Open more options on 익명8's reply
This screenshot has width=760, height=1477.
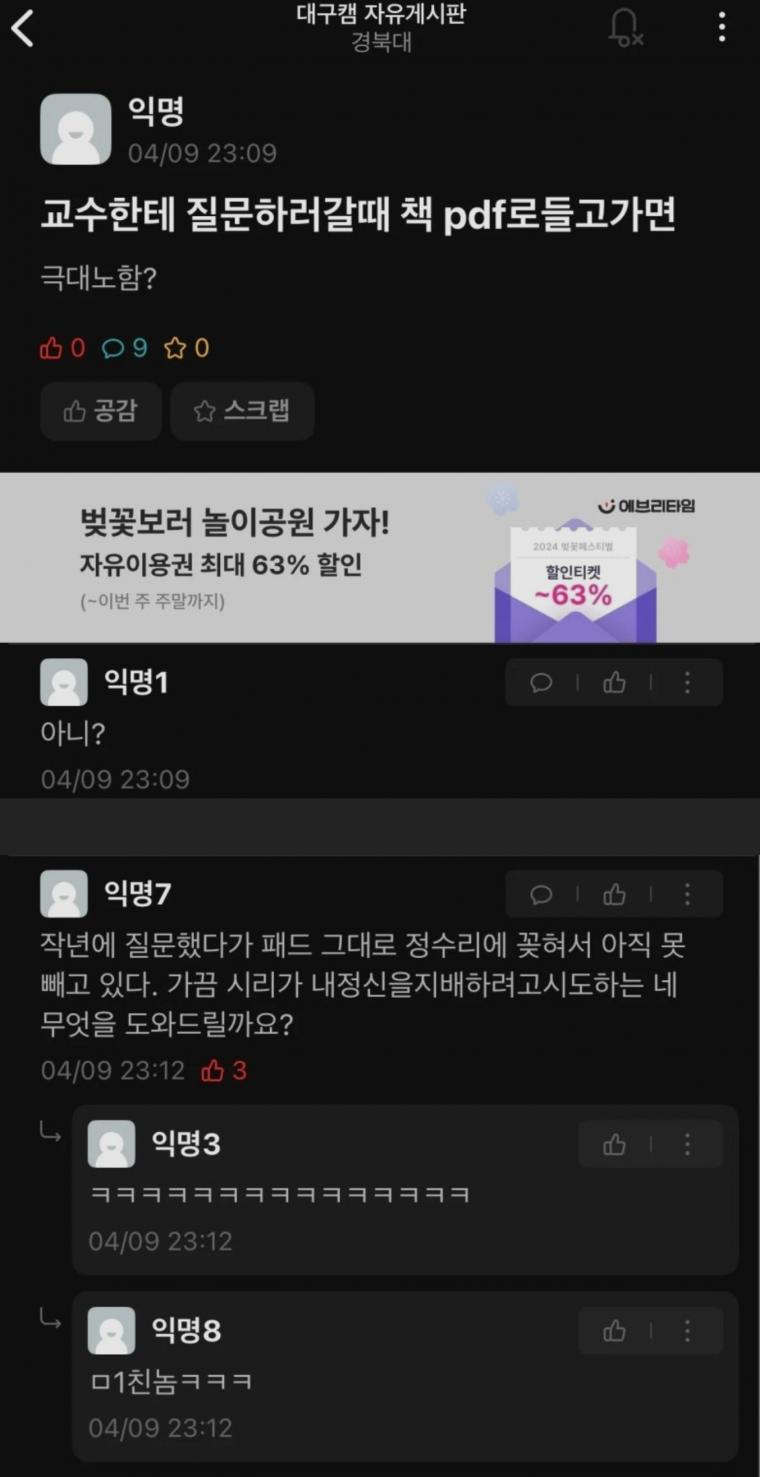point(687,1331)
